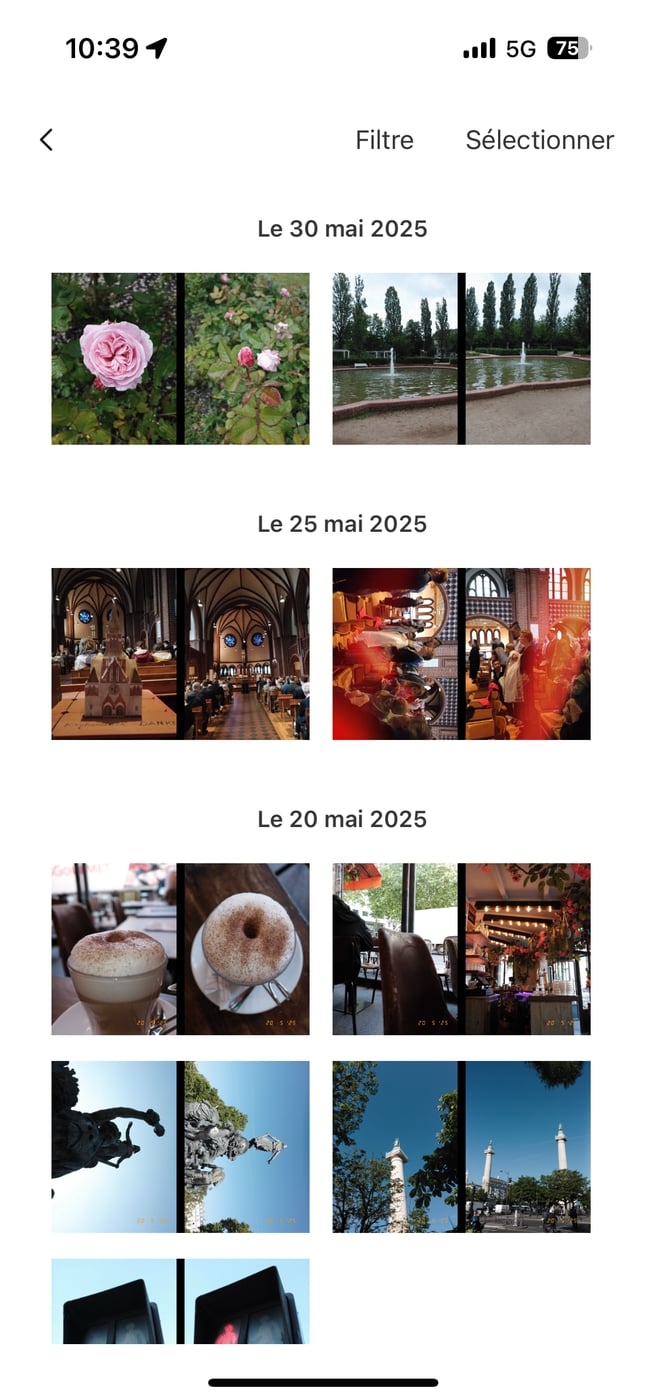Open the statue silhouette photo pair
646x1400 pixels.
click(x=181, y=1147)
